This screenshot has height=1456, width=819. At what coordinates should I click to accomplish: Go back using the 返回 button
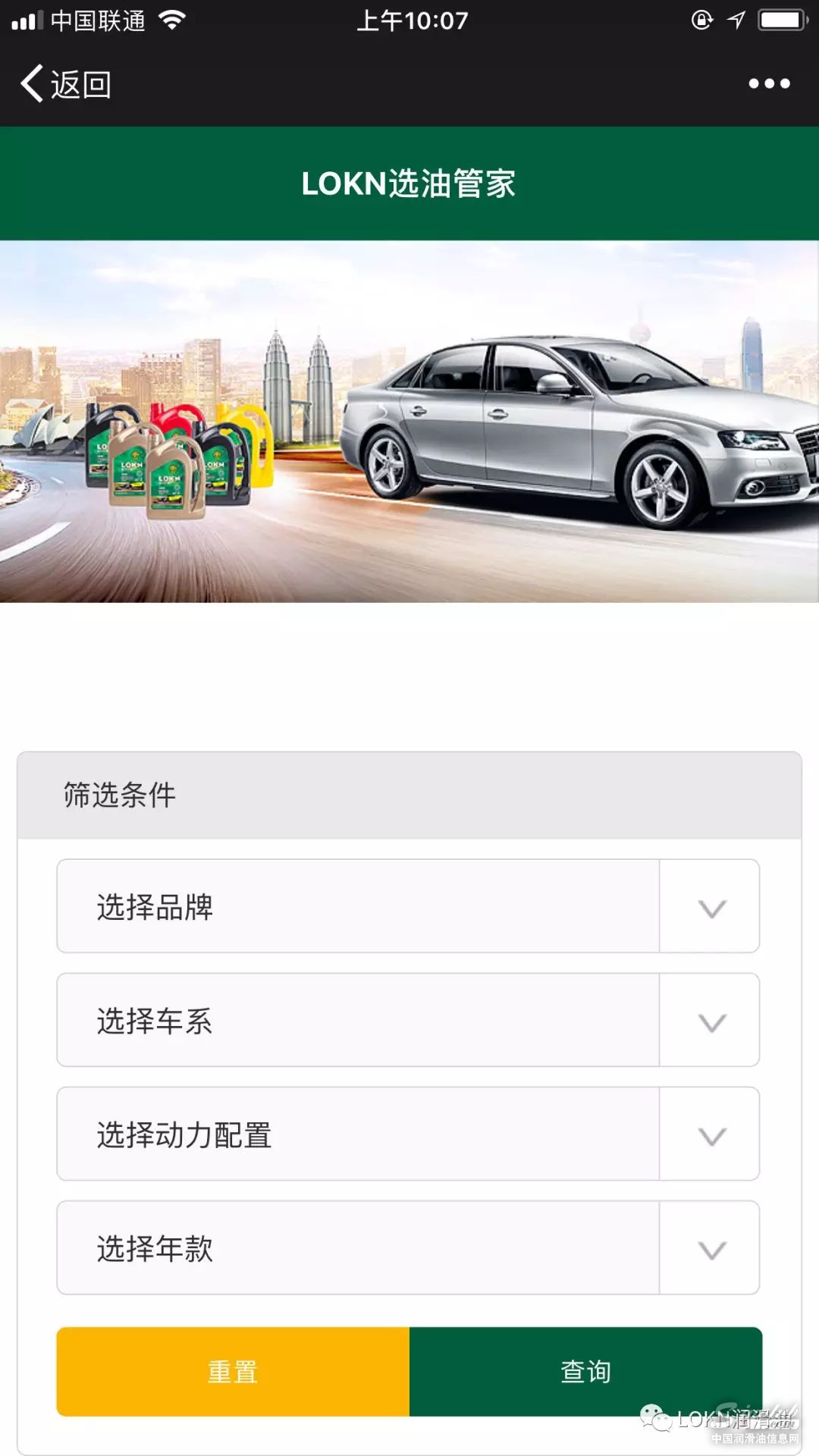pyautogui.click(x=67, y=84)
